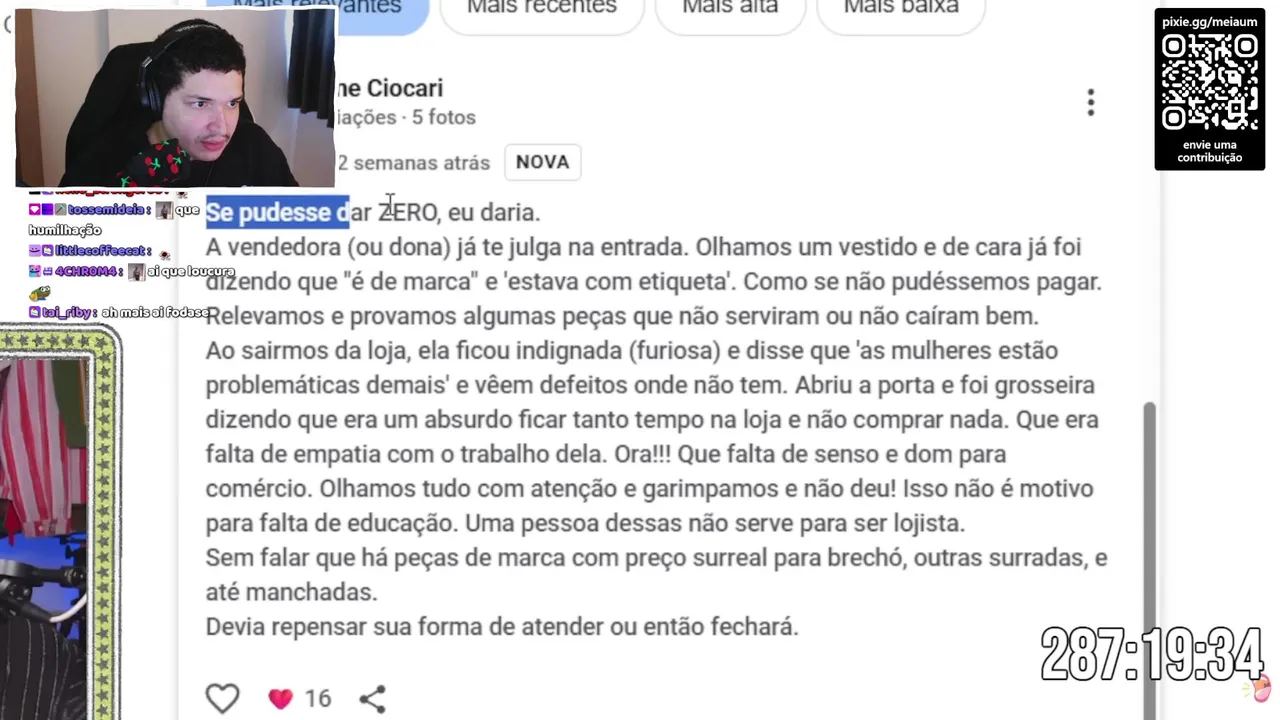Share this review
Image resolution: width=1280 pixels, height=720 pixels.
(x=372, y=698)
